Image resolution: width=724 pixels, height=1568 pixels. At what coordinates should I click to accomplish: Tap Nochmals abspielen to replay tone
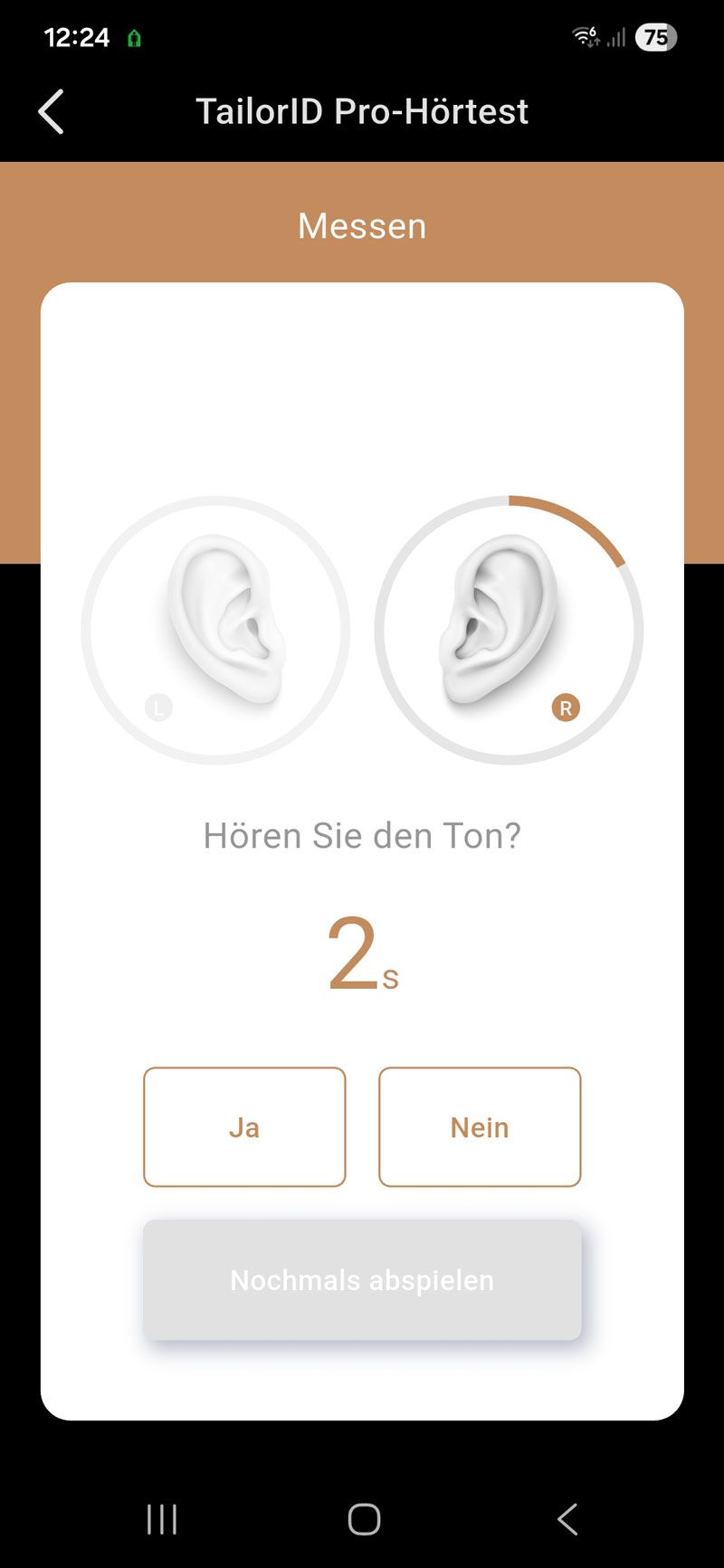click(x=362, y=1279)
